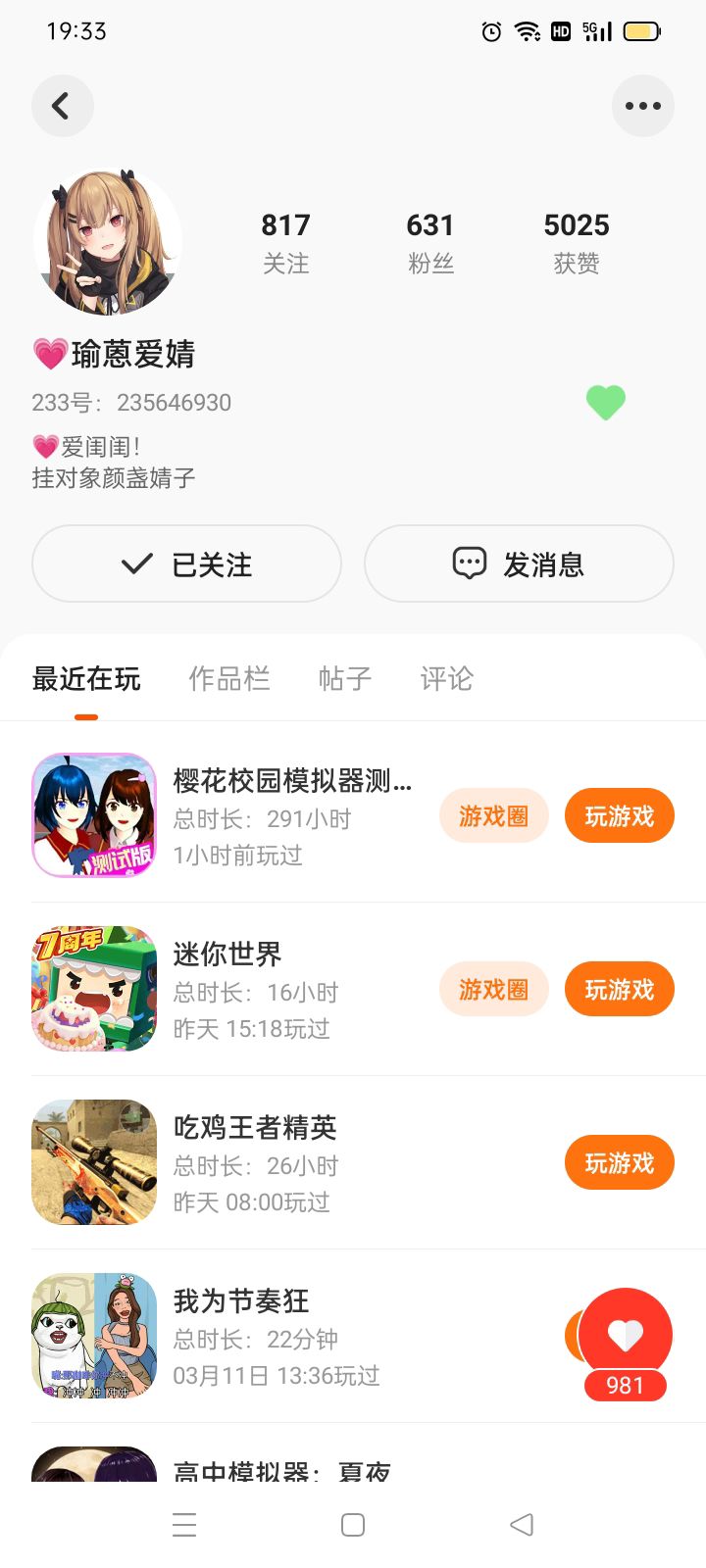Screen dimensions: 706x1568
Task: Select the 最近在玩 tab
Action: (86, 678)
